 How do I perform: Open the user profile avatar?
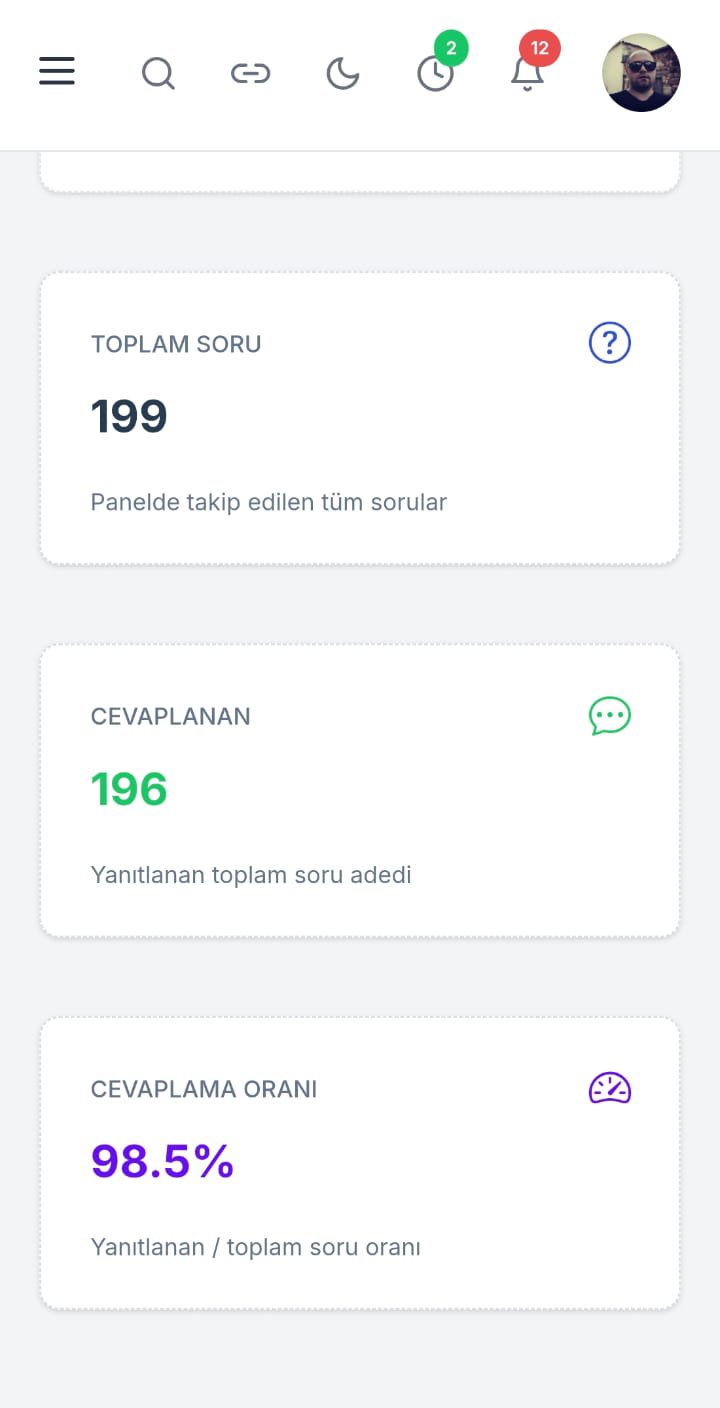pyautogui.click(x=641, y=72)
